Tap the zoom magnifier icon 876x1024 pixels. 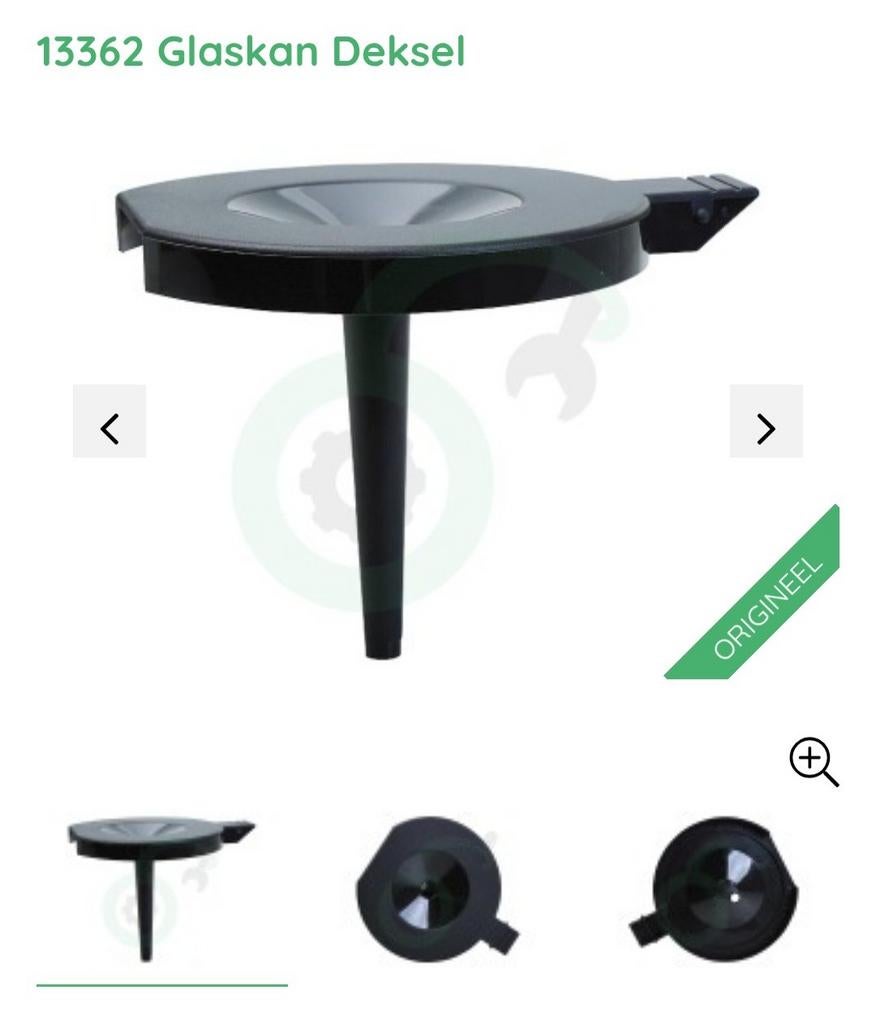[813, 763]
